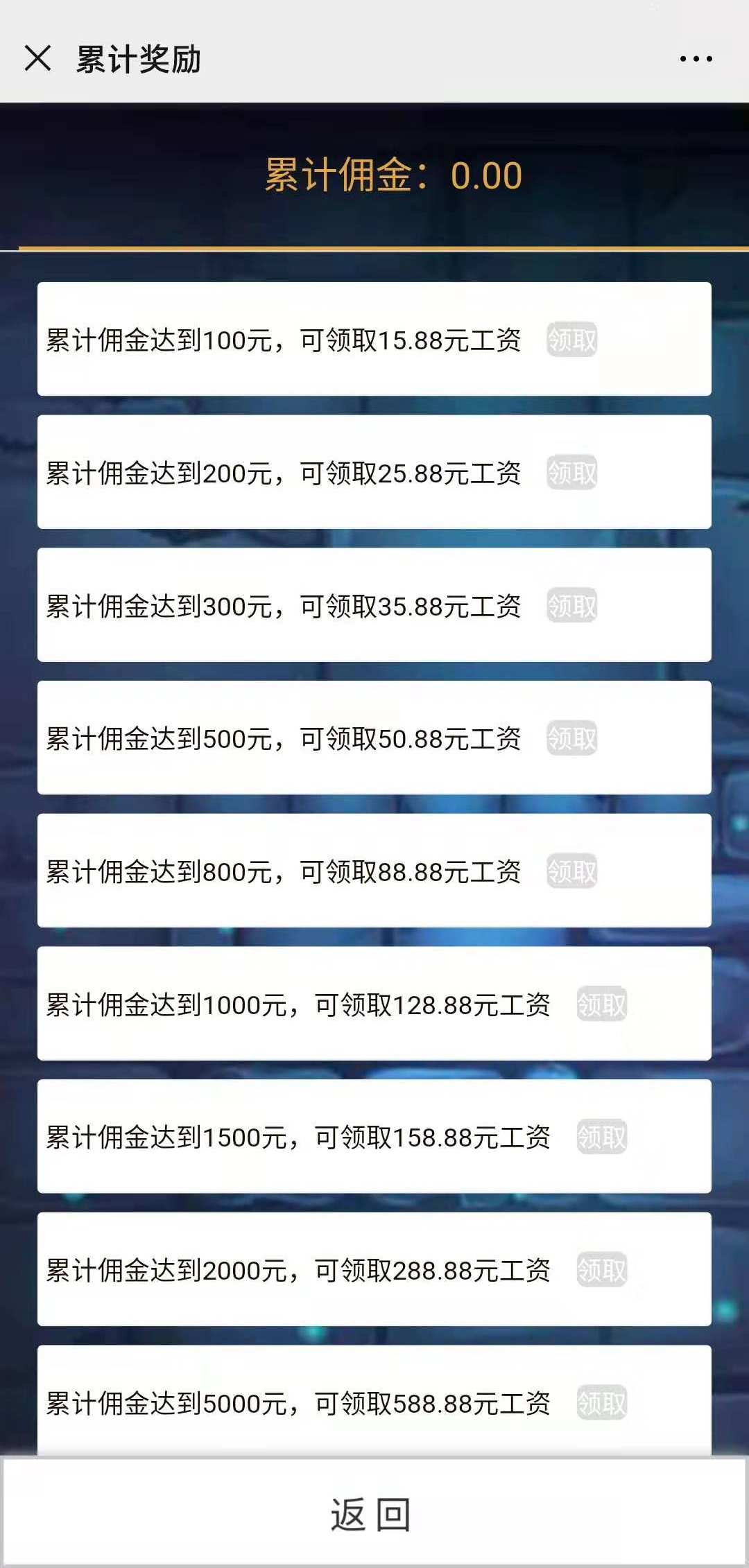Tap 领取 for the 500元 tier
This screenshot has height=1568, width=749.
tap(571, 738)
